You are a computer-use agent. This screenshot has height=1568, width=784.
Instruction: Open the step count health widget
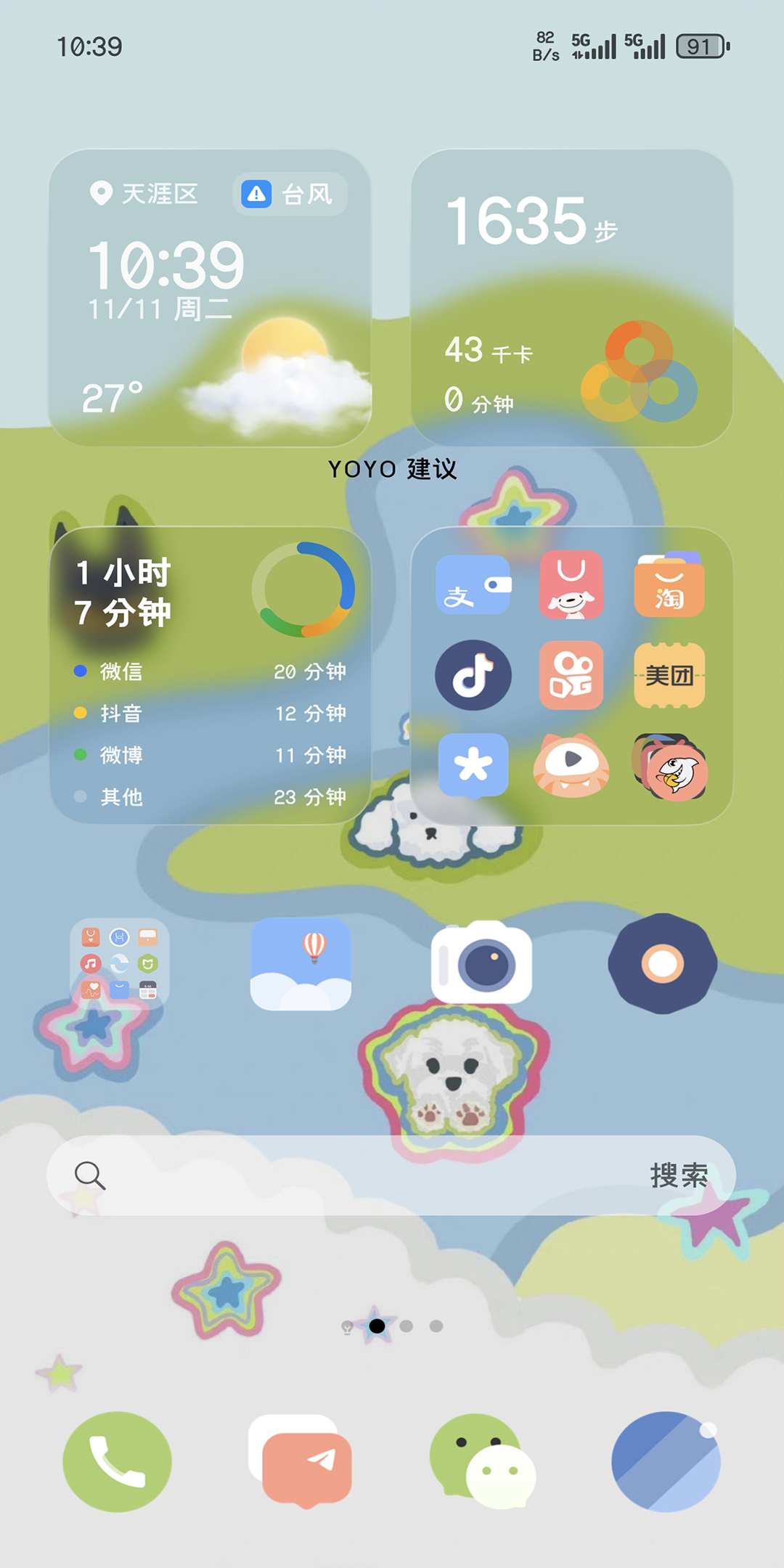pos(571,298)
